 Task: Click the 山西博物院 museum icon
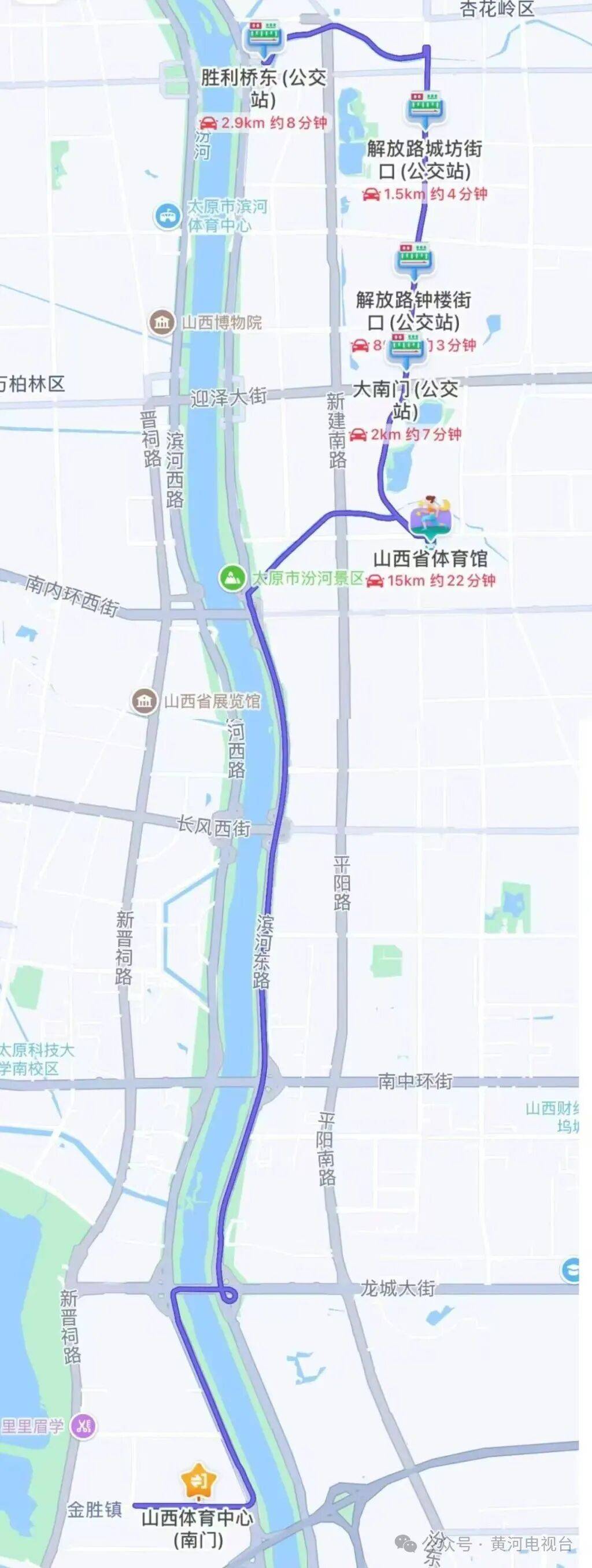point(162,322)
